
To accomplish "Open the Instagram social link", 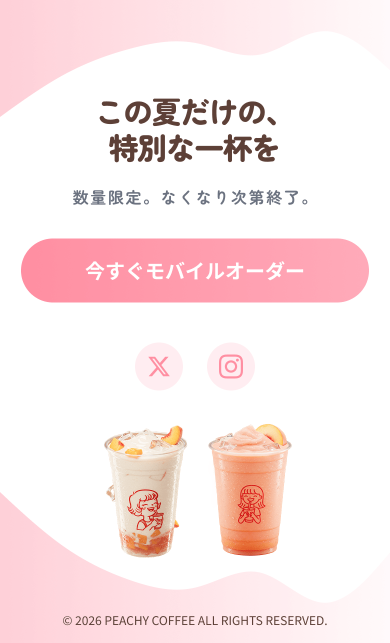I will coord(231,366).
